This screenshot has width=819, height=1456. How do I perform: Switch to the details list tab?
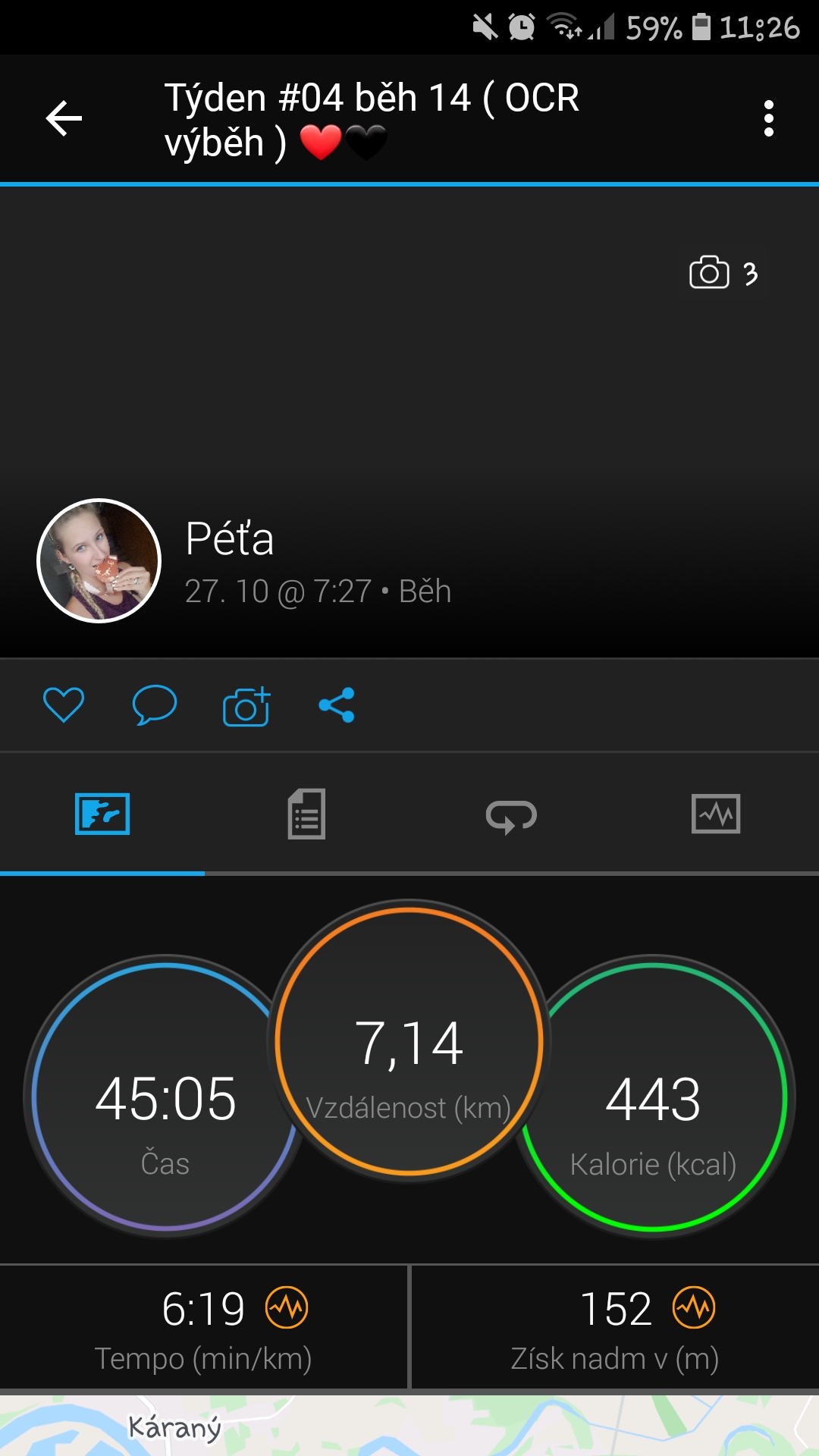(306, 814)
